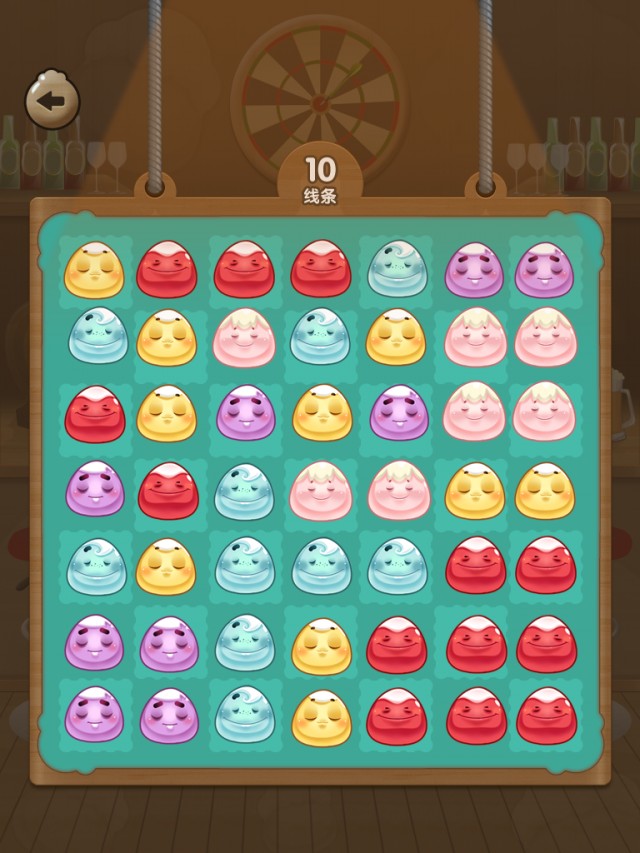This screenshot has height=853, width=640.
Task: Go back using the arrow button
Action: 52,99
